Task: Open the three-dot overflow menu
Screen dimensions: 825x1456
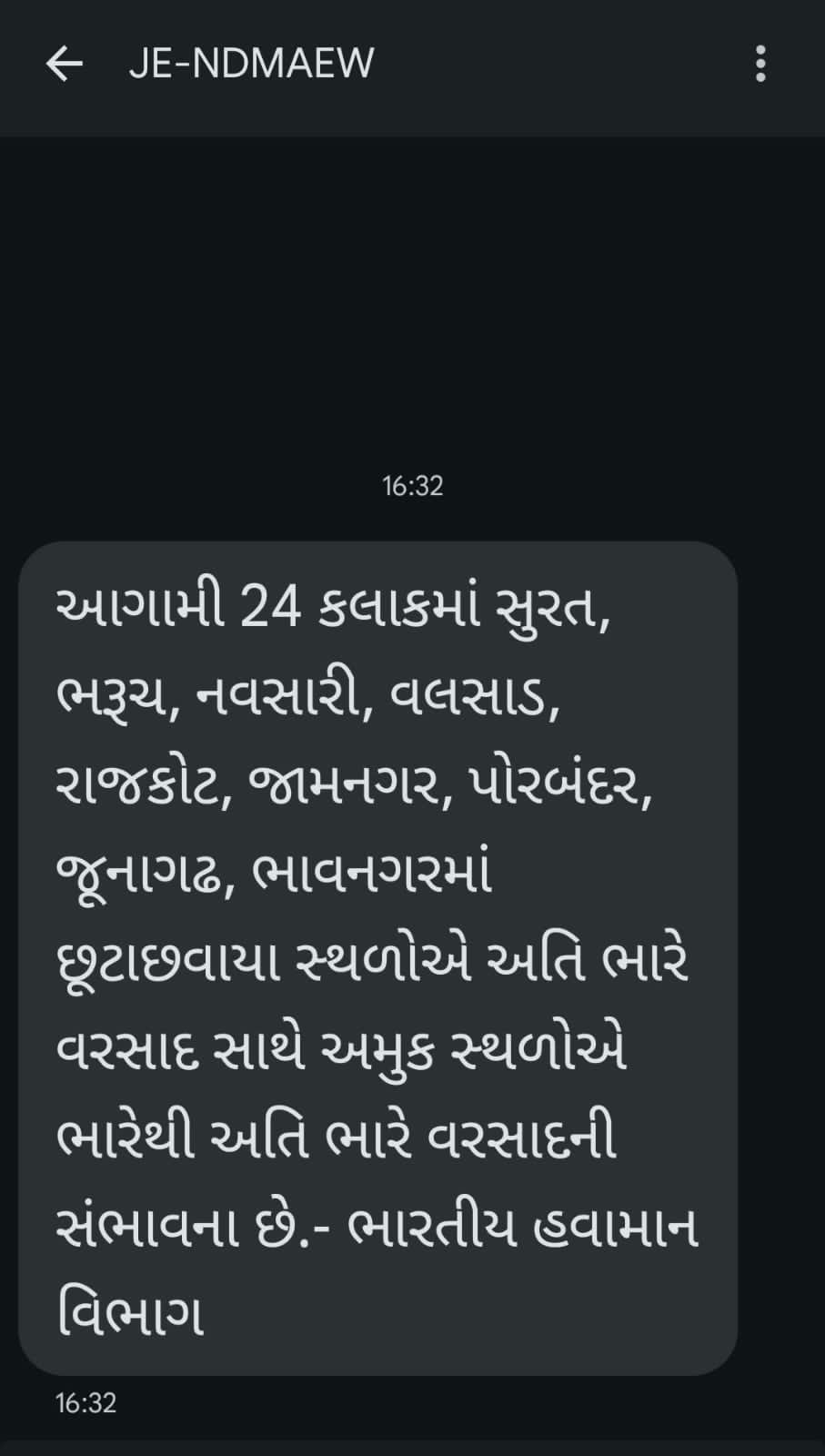Action: (x=760, y=64)
